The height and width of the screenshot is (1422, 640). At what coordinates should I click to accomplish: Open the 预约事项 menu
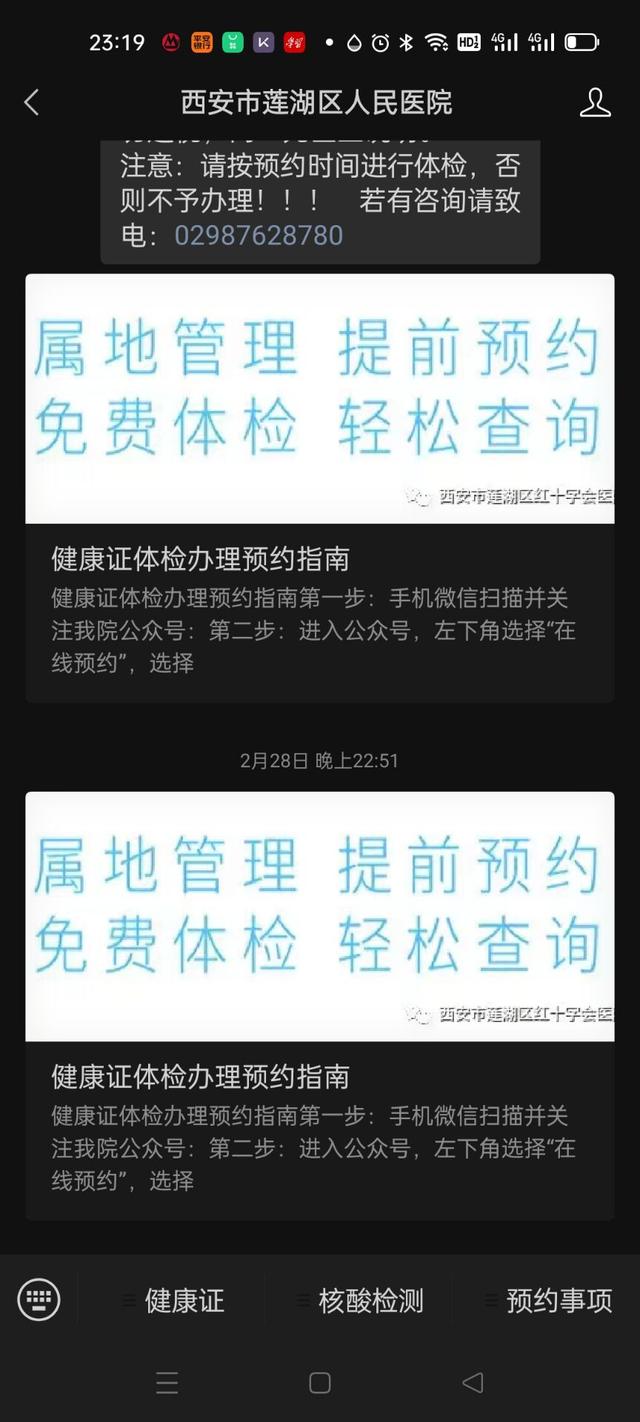547,1301
